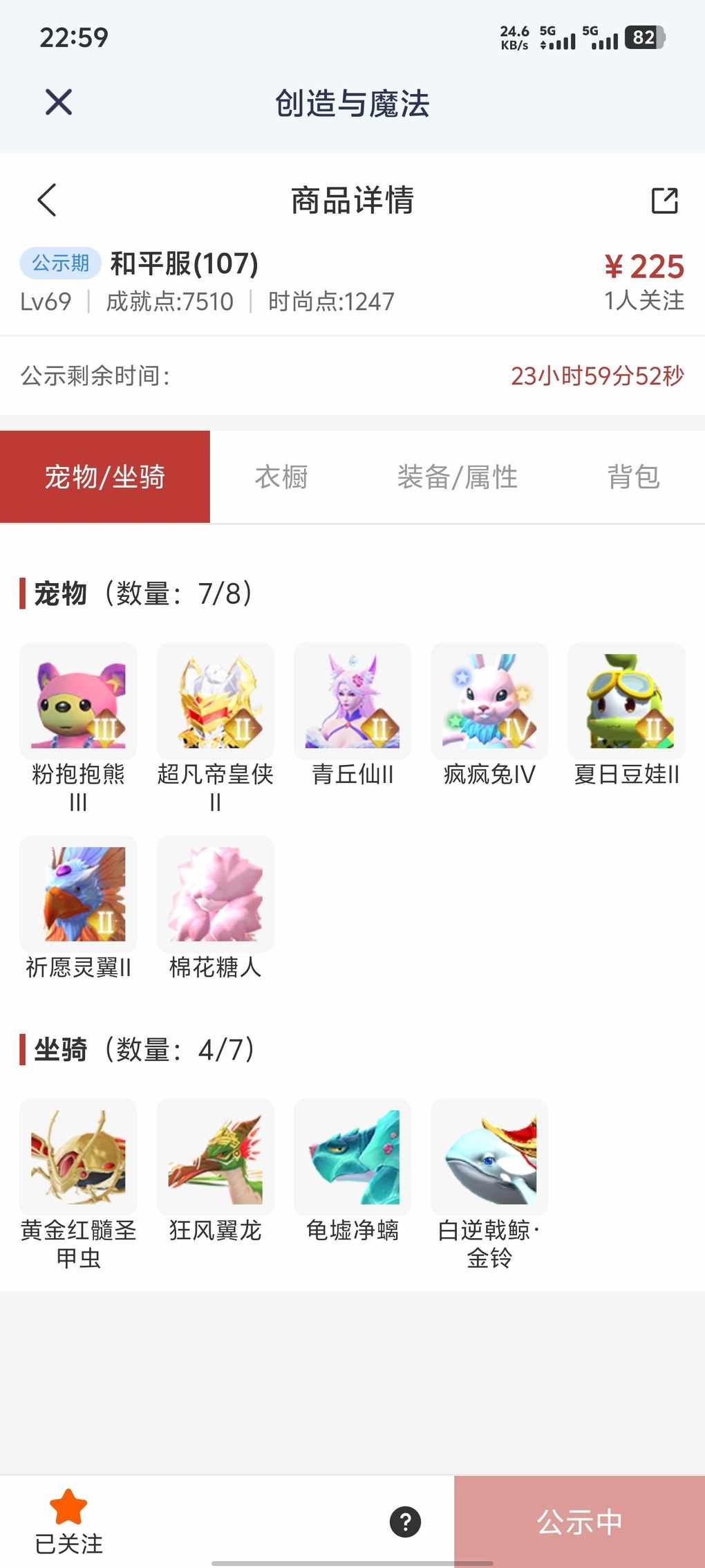Image resolution: width=705 pixels, height=1568 pixels.
Task: View the 夏日豆娃II pet
Action: (627, 701)
